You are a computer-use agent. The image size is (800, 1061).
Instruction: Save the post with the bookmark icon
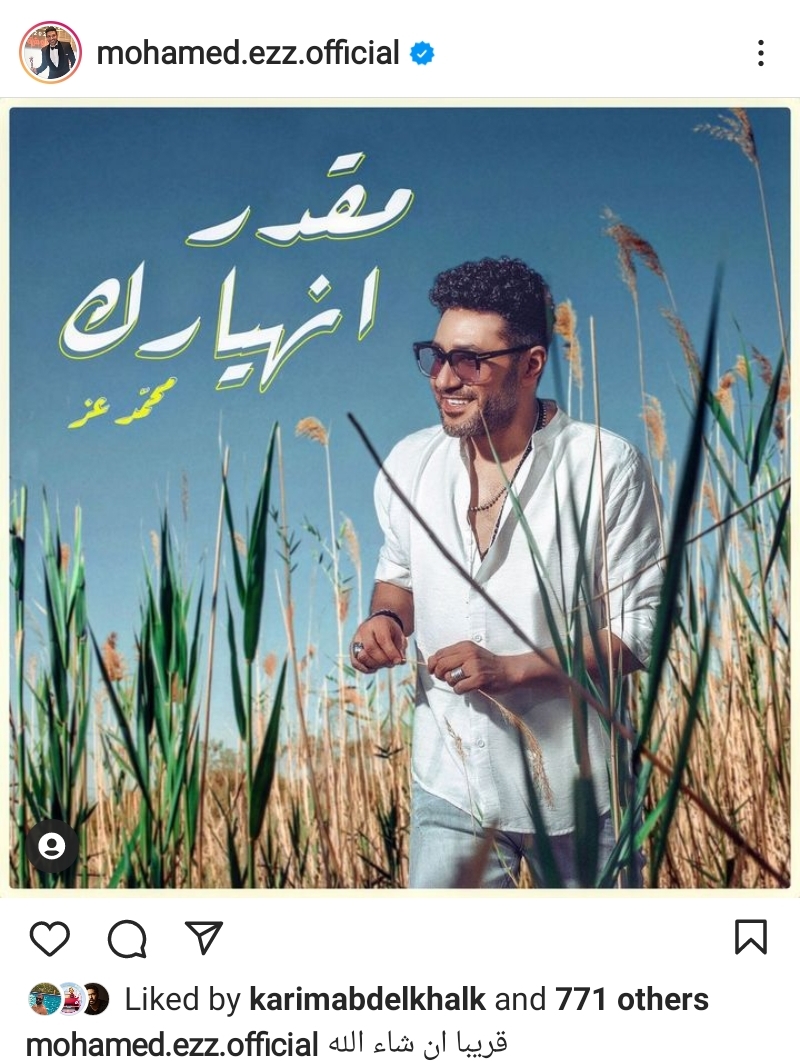click(x=750, y=937)
